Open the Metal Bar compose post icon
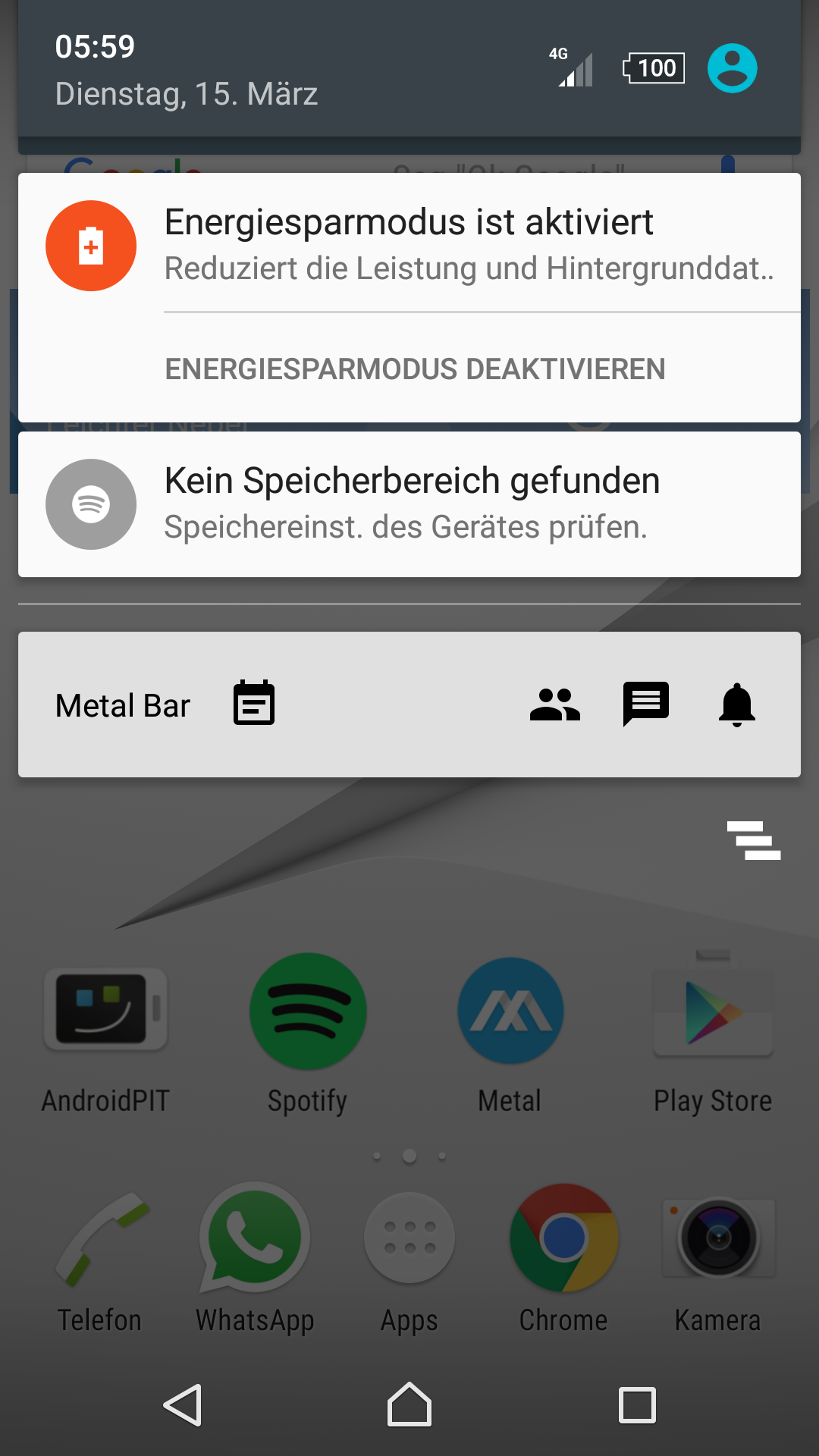 tap(253, 703)
